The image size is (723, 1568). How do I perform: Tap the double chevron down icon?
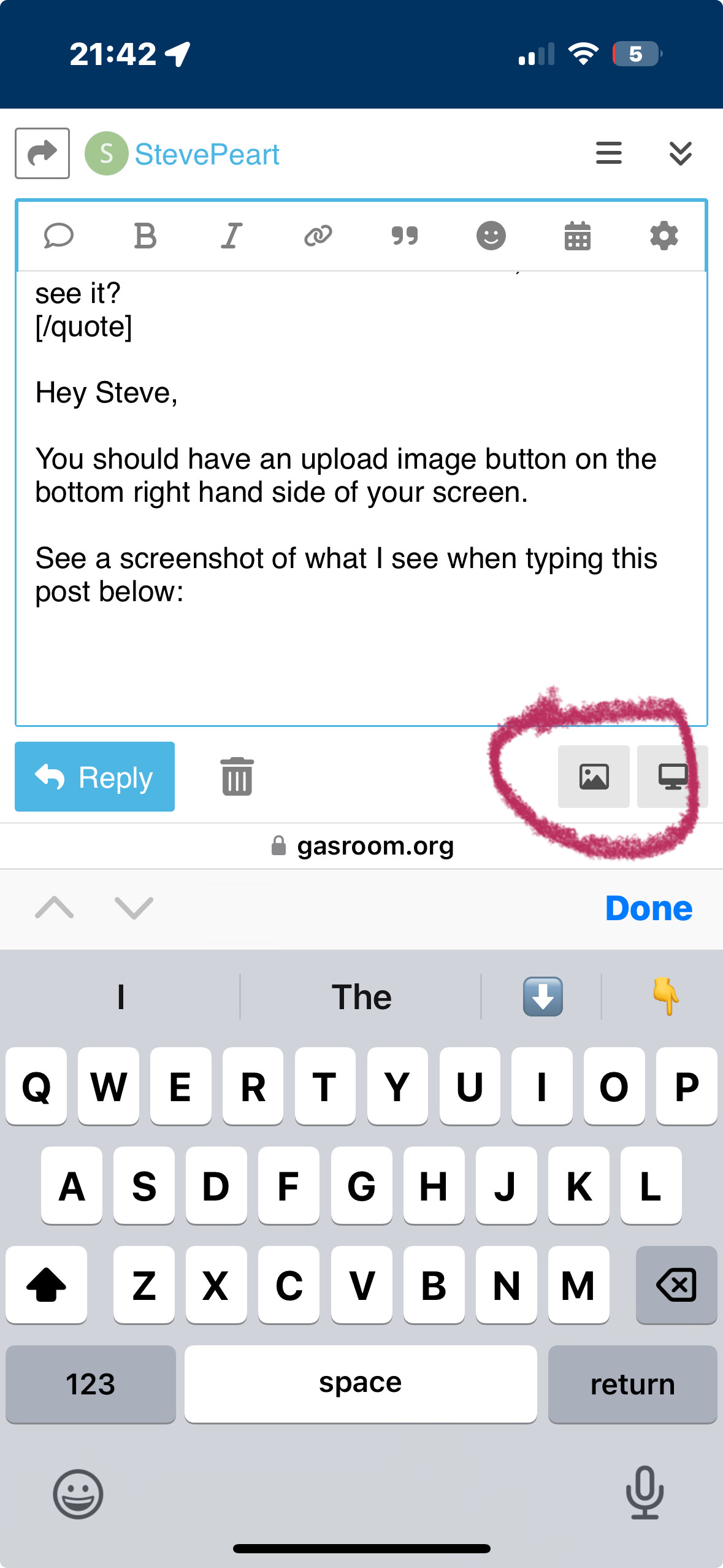click(681, 153)
